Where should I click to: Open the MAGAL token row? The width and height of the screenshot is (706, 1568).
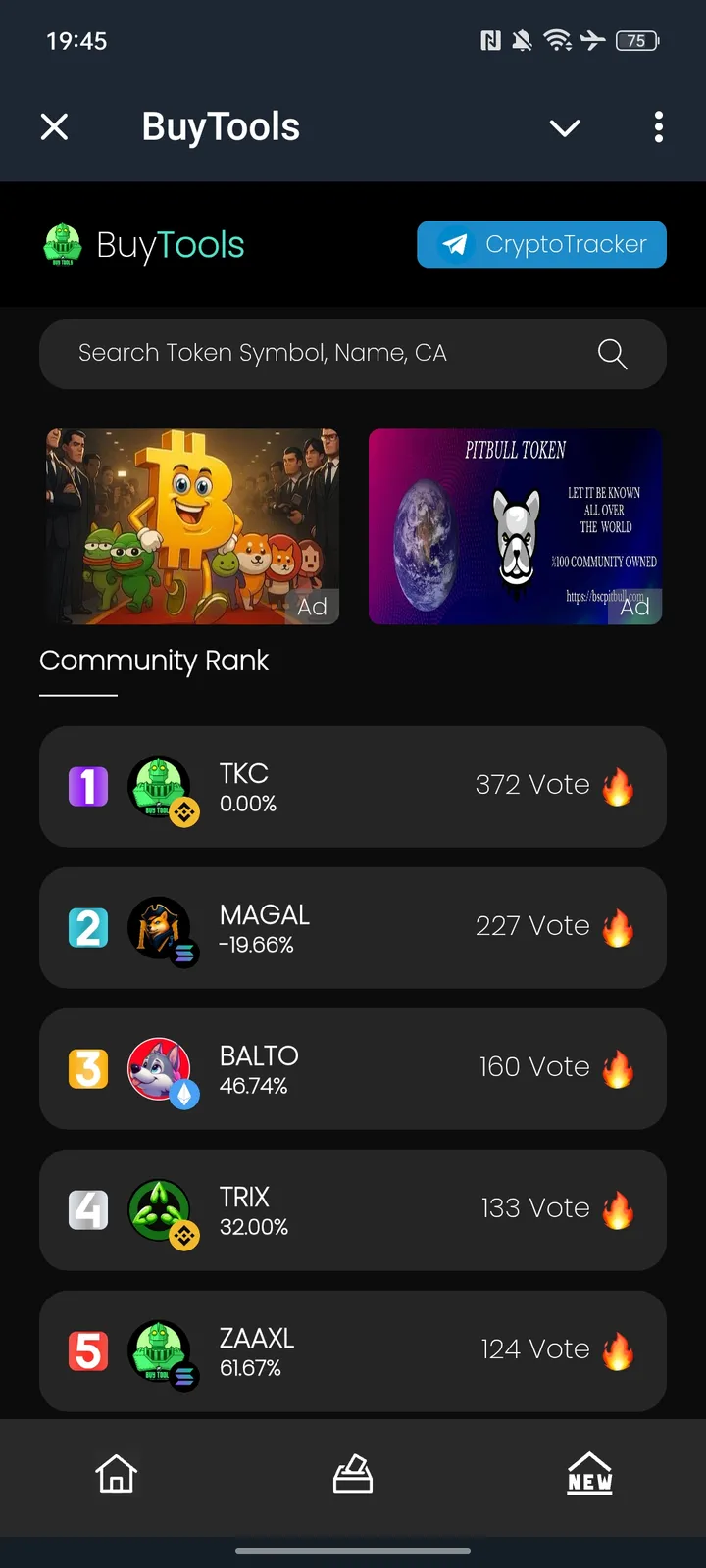coord(353,927)
